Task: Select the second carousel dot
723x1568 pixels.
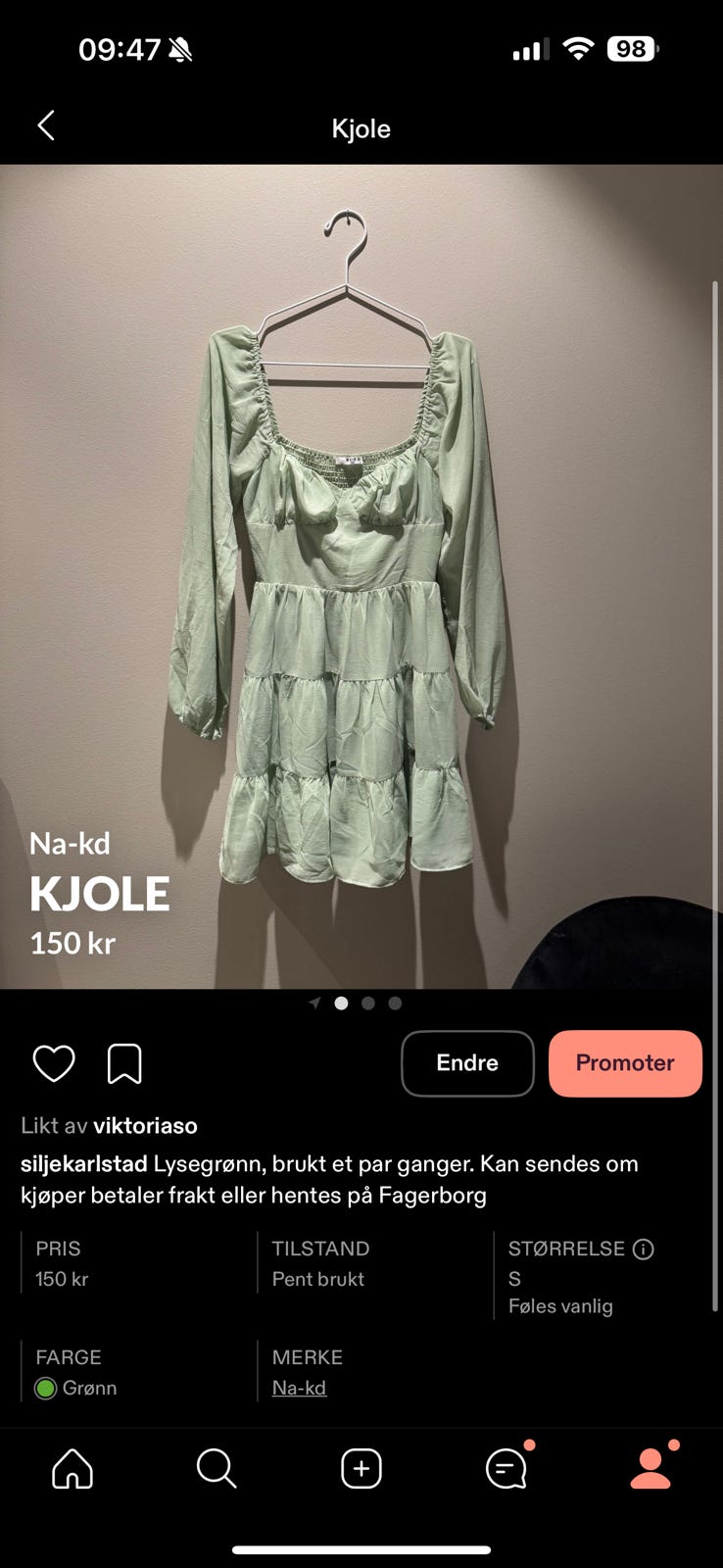Action: 367,1003
